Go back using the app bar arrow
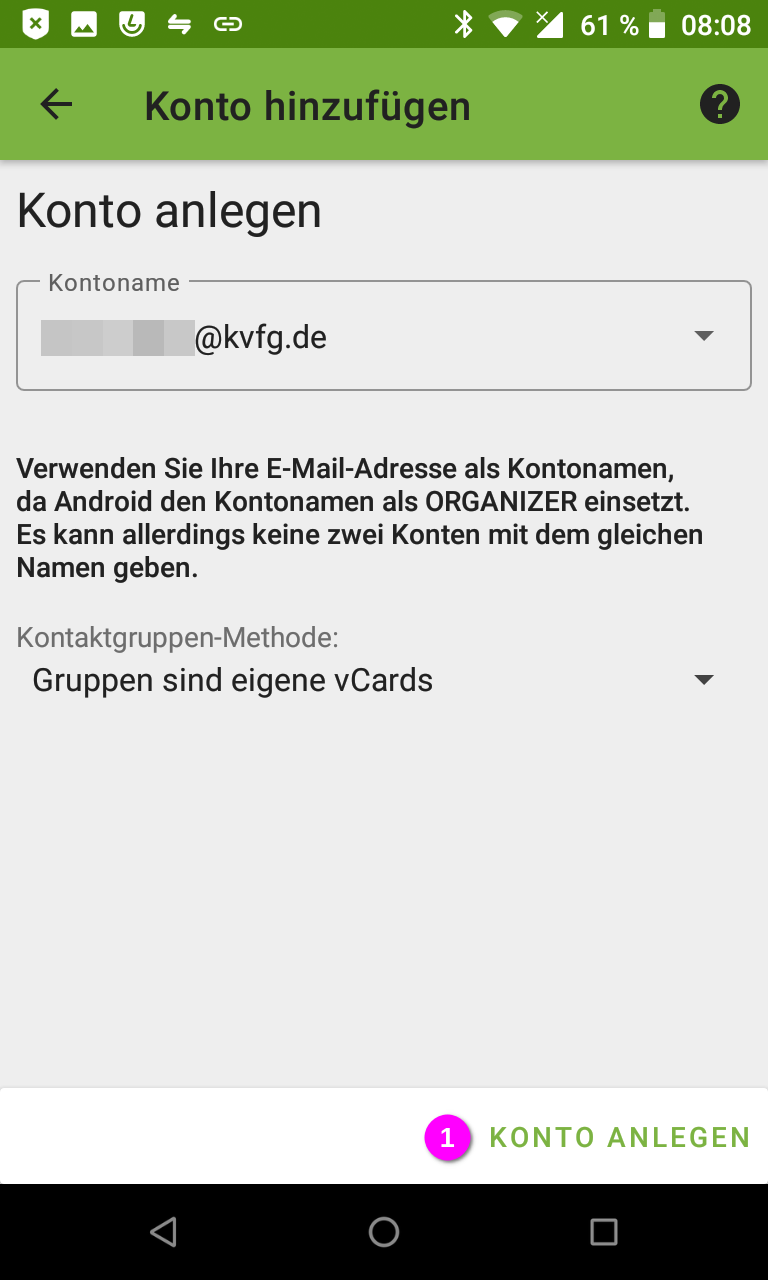768x1280 pixels. (56, 105)
